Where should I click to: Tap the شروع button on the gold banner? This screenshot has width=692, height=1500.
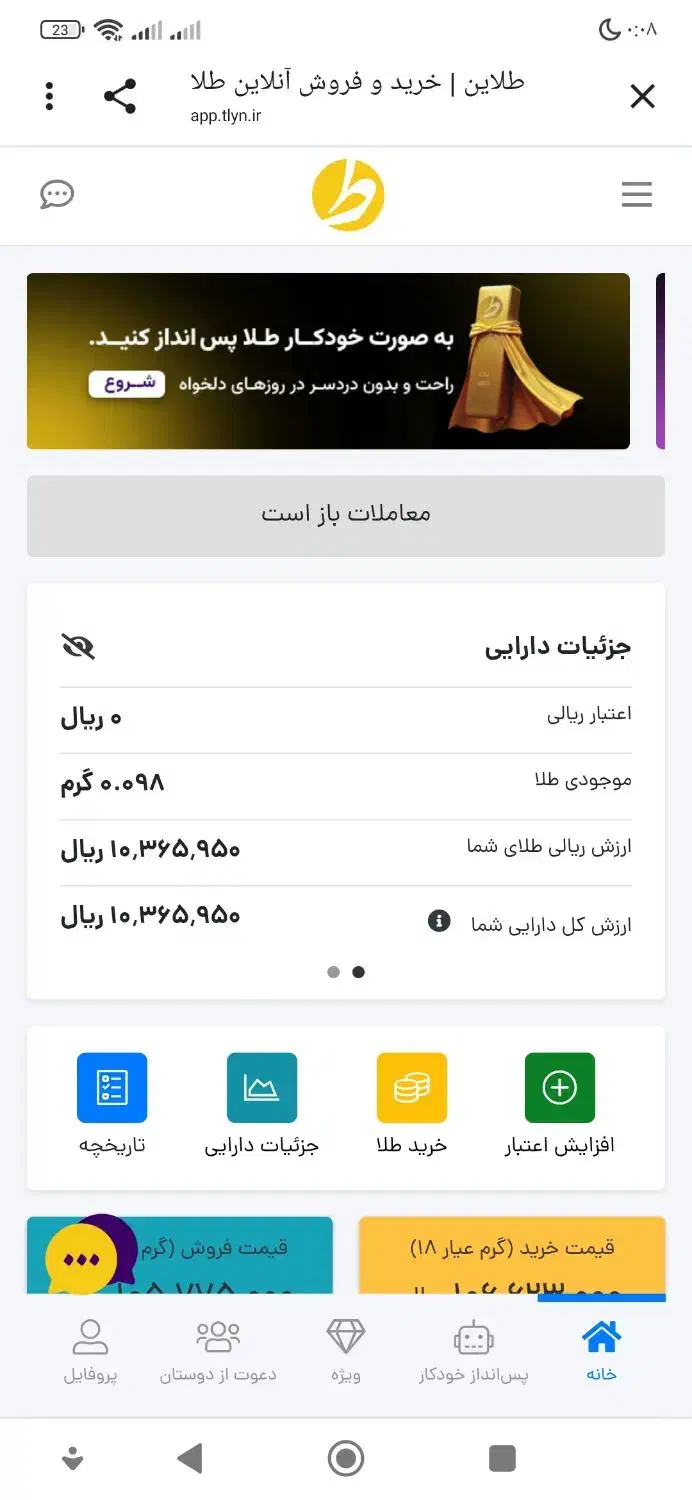pyautogui.click(x=127, y=385)
